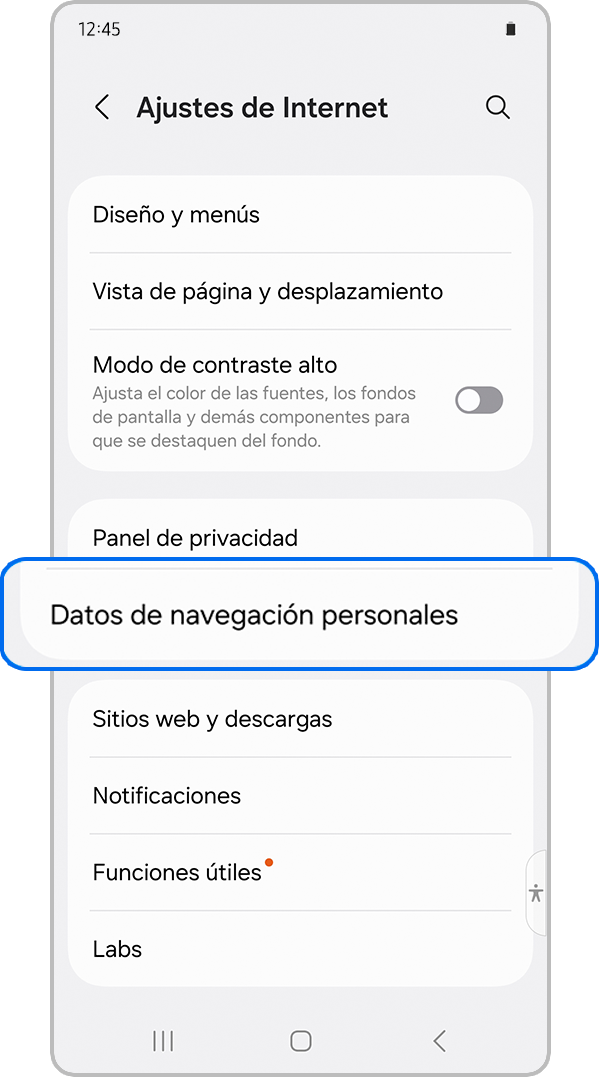This screenshot has height=1077, width=600.
Task: Enable Modo de contraste alto switch
Action: (x=478, y=401)
